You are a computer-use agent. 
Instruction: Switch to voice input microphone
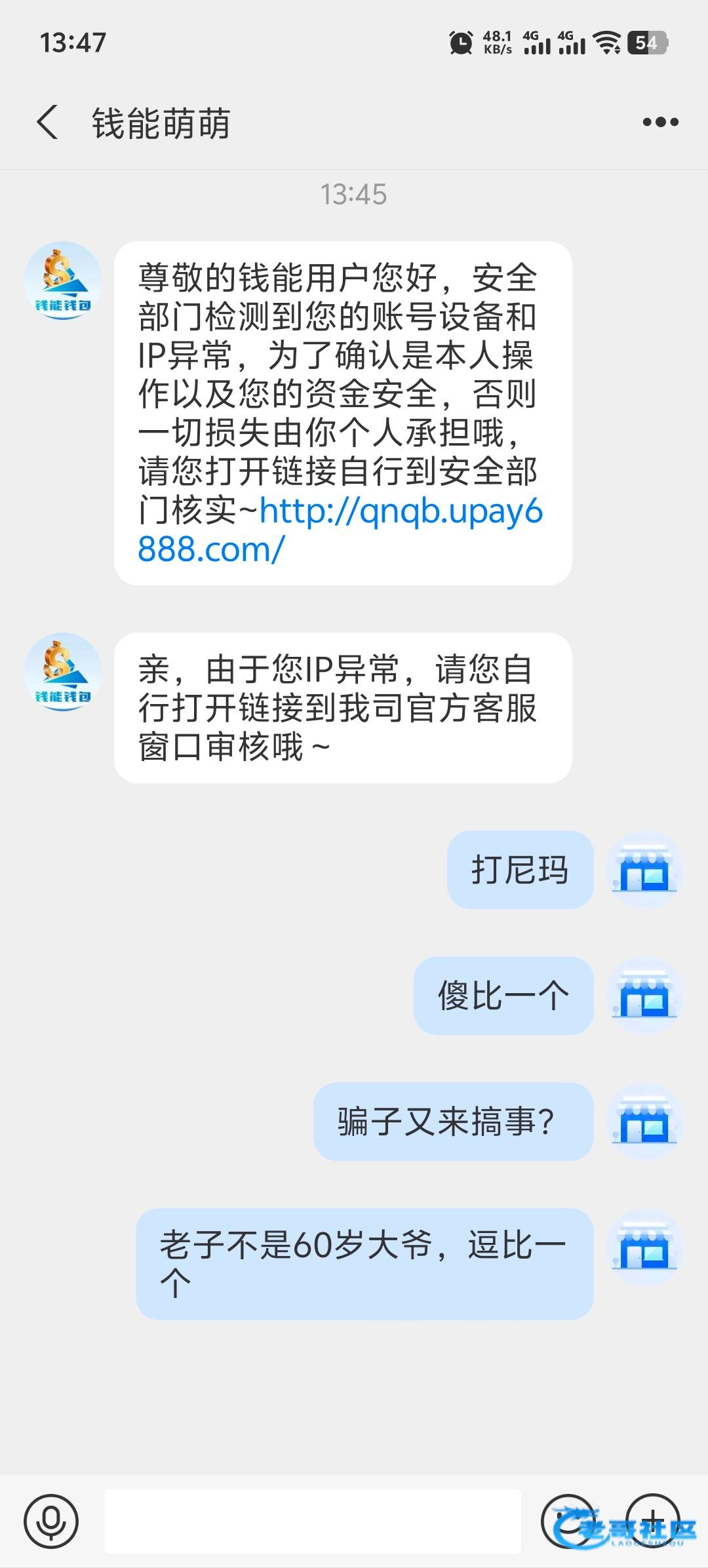click(x=51, y=1521)
